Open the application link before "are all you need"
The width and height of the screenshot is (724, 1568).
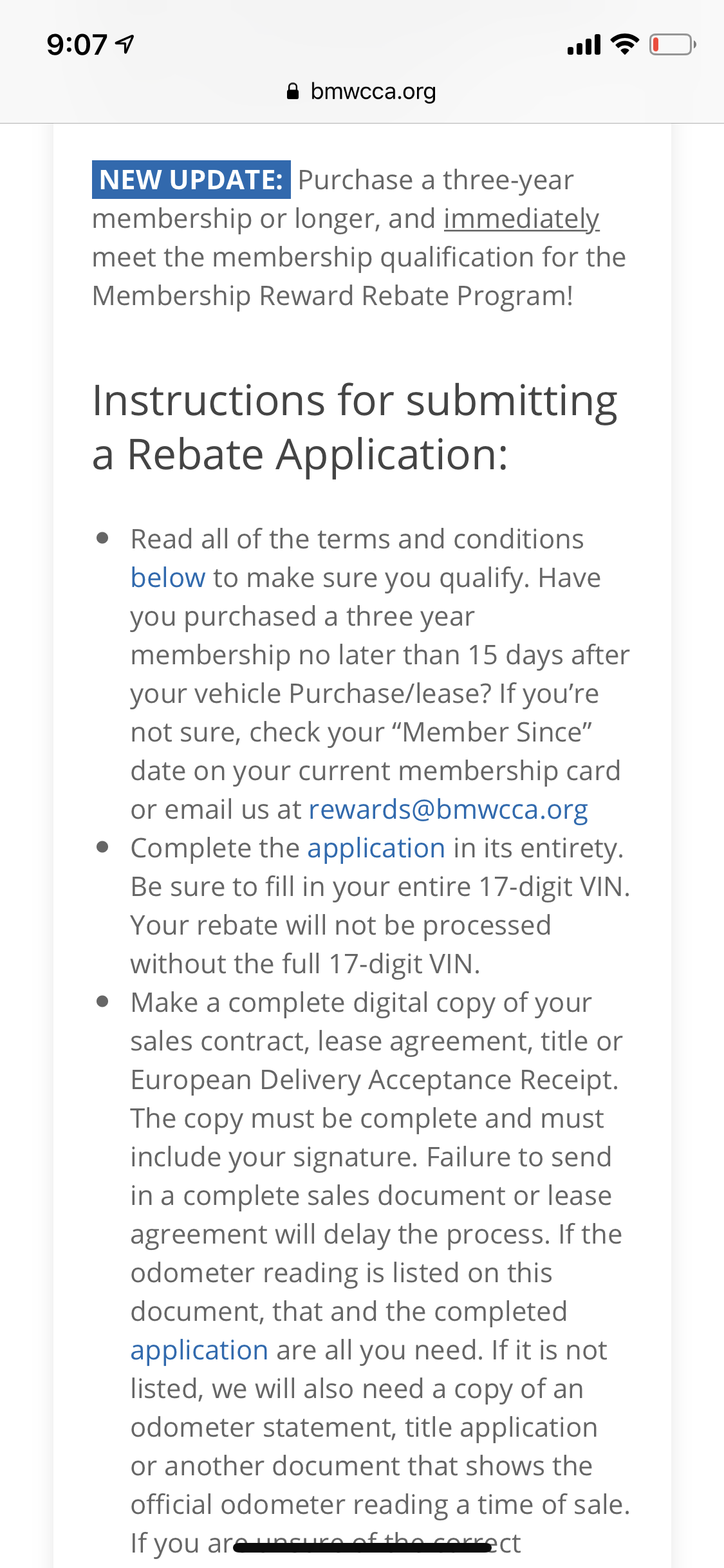(199, 1350)
